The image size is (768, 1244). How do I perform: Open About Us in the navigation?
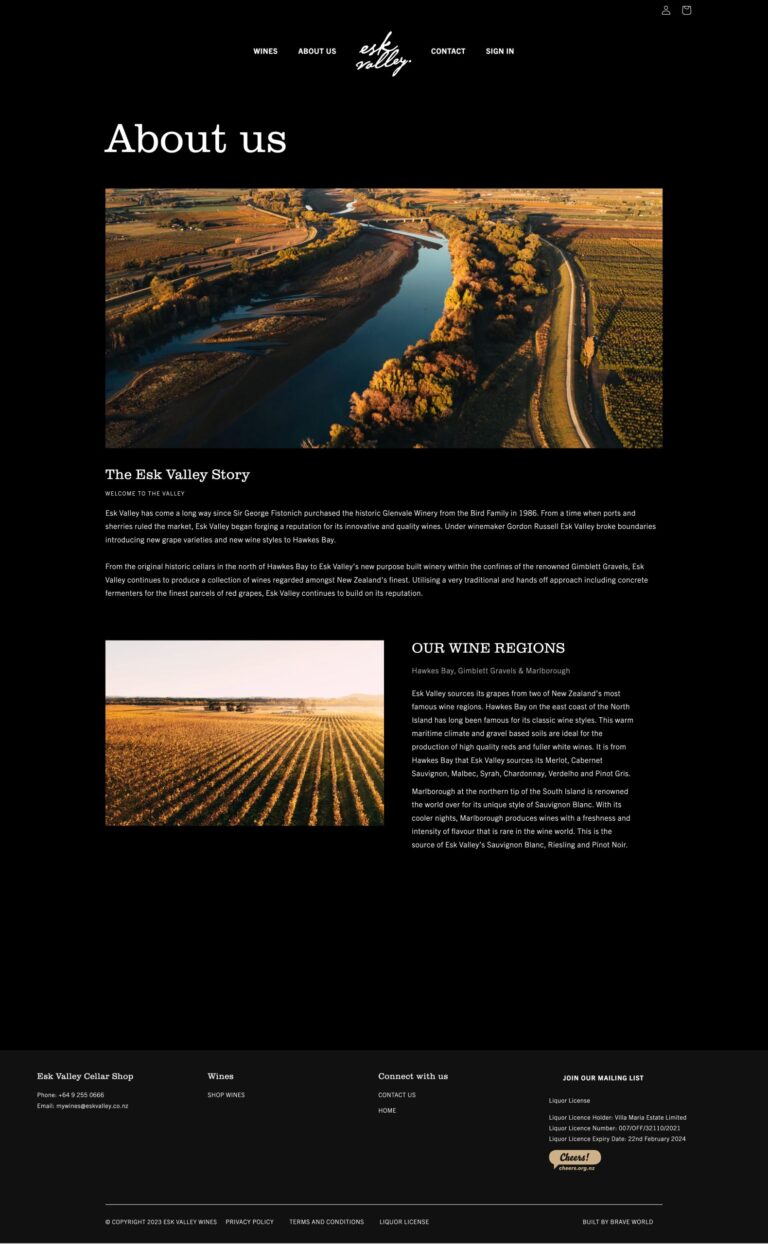coord(317,51)
